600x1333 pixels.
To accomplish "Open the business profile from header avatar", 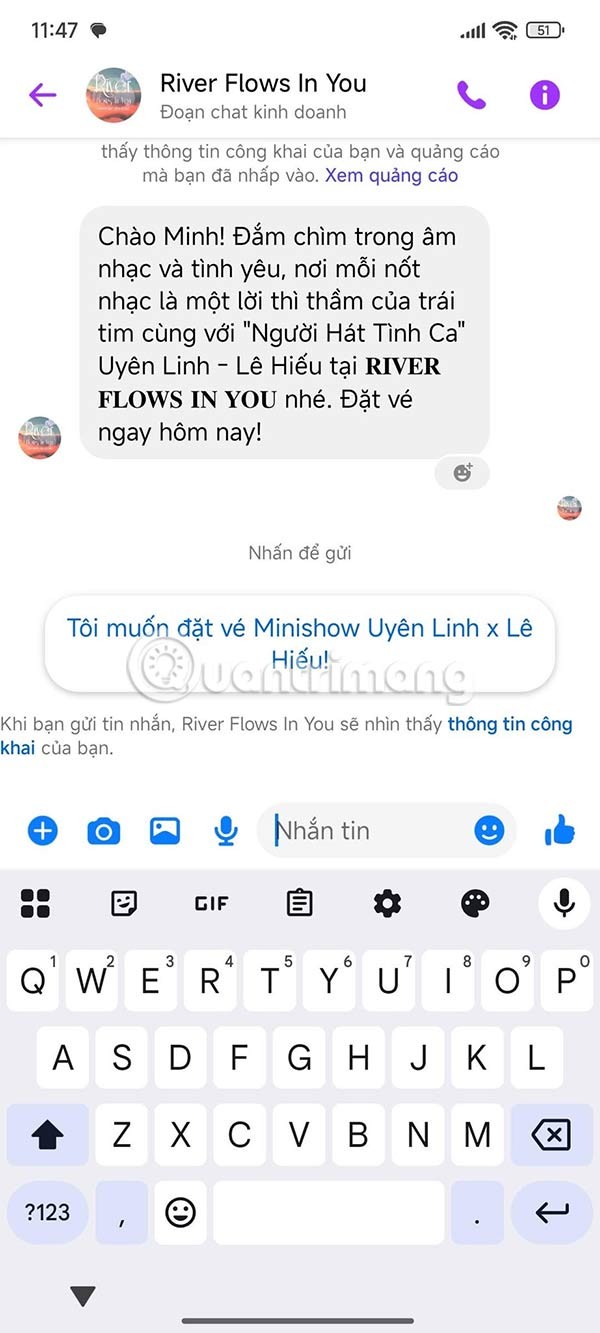I will pos(113,95).
